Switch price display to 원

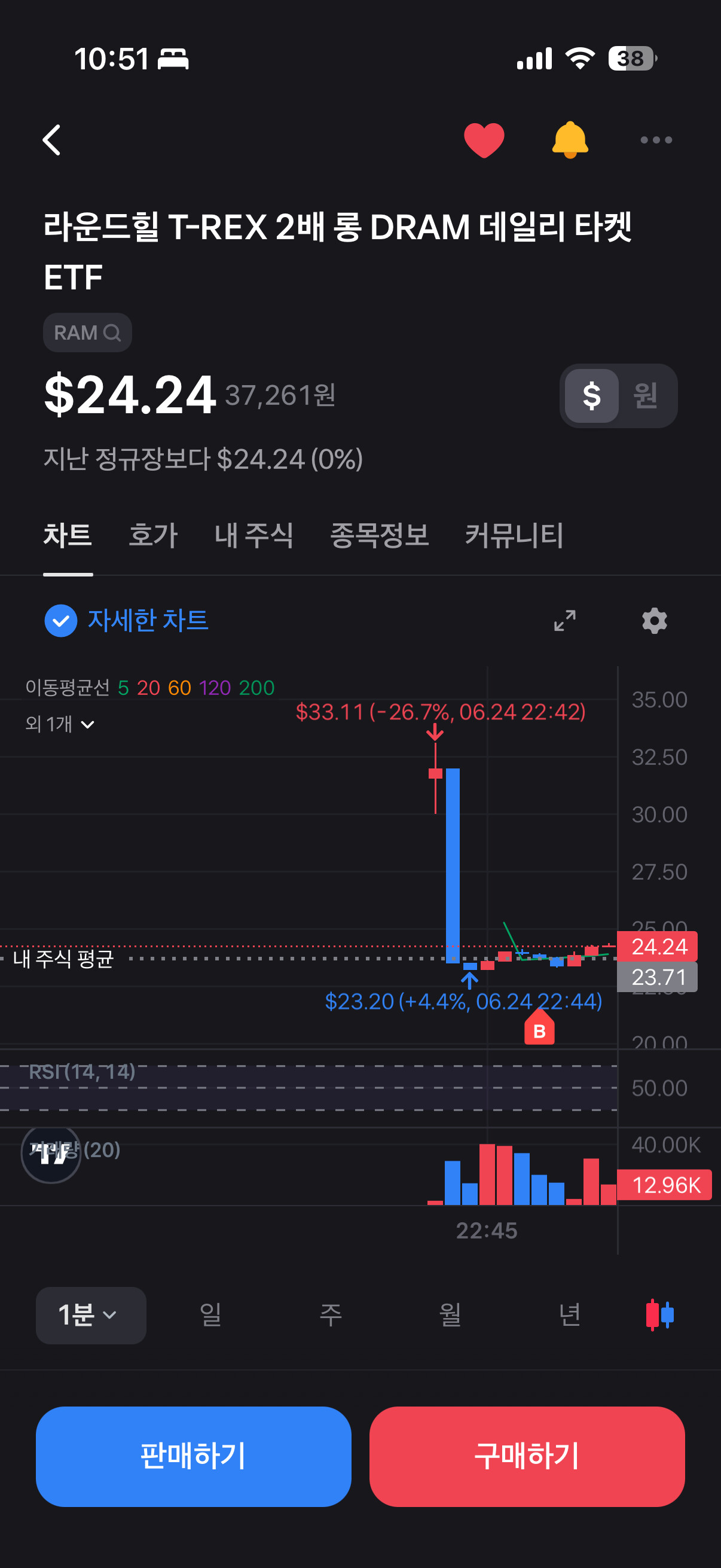[x=645, y=396]
